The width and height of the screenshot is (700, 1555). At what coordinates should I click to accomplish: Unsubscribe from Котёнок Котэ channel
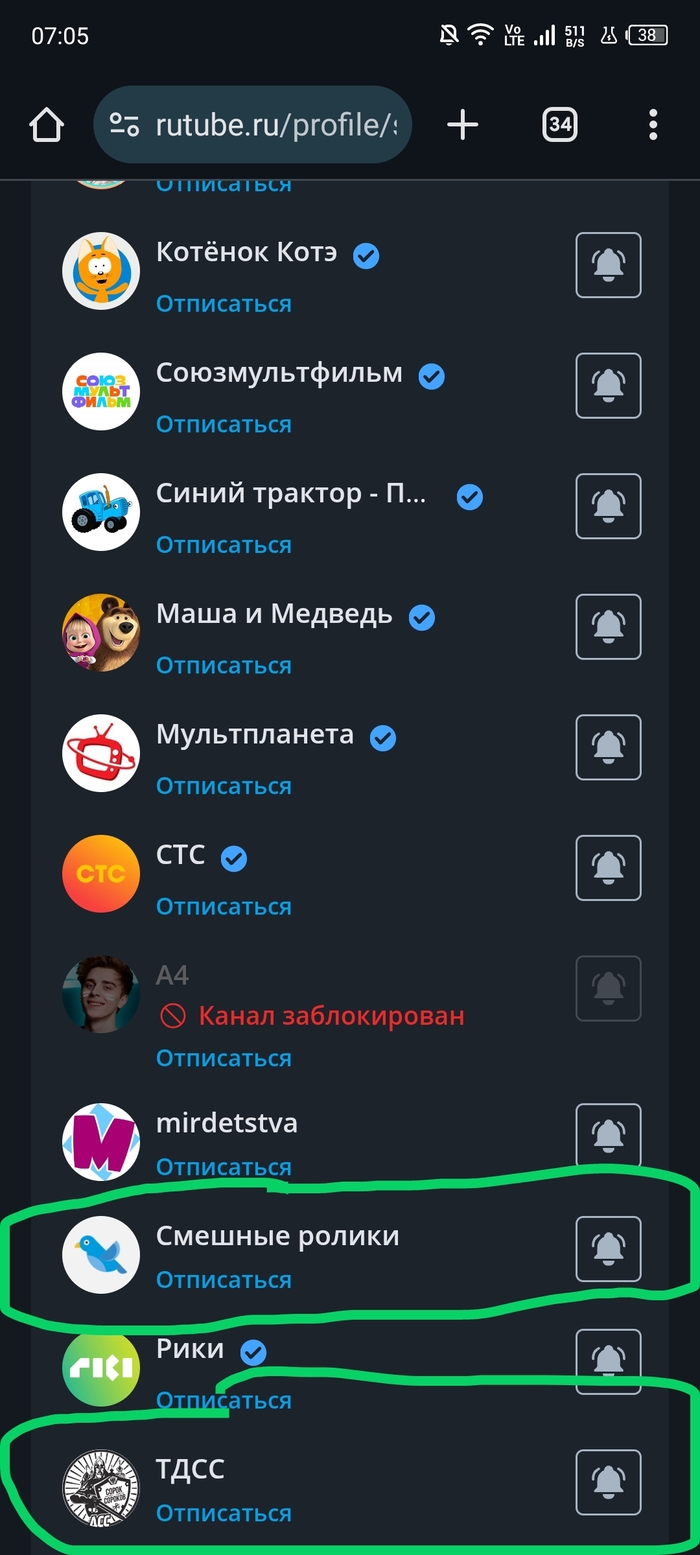(223, 304)
